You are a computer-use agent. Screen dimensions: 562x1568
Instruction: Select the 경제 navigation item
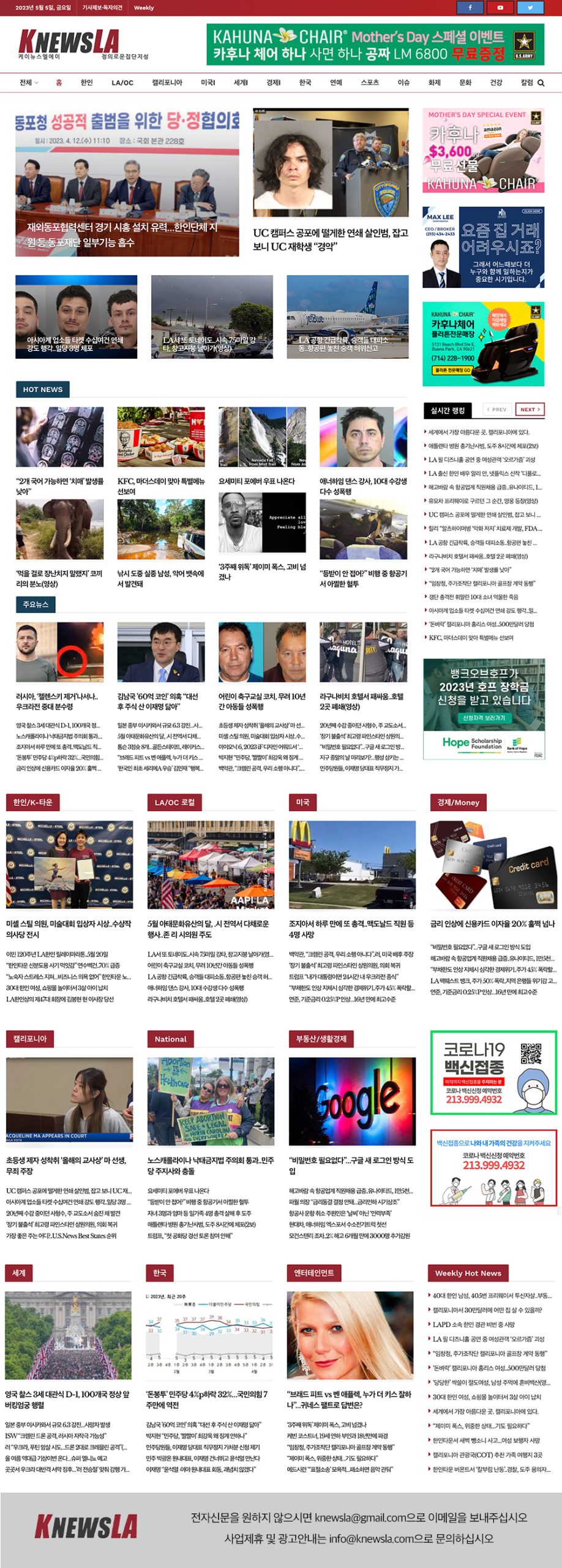[273, 83]
